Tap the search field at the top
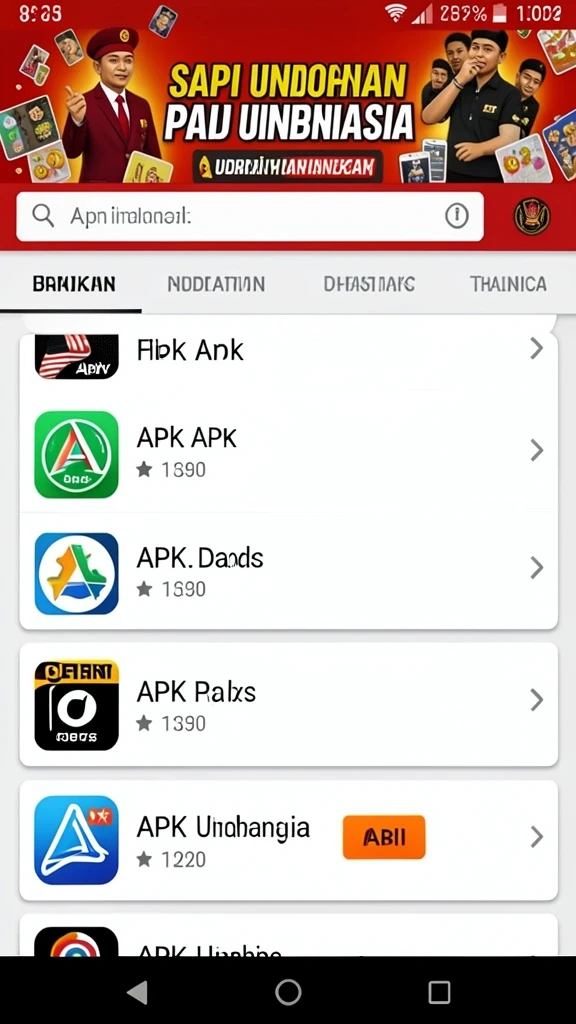 click(249, 216)
